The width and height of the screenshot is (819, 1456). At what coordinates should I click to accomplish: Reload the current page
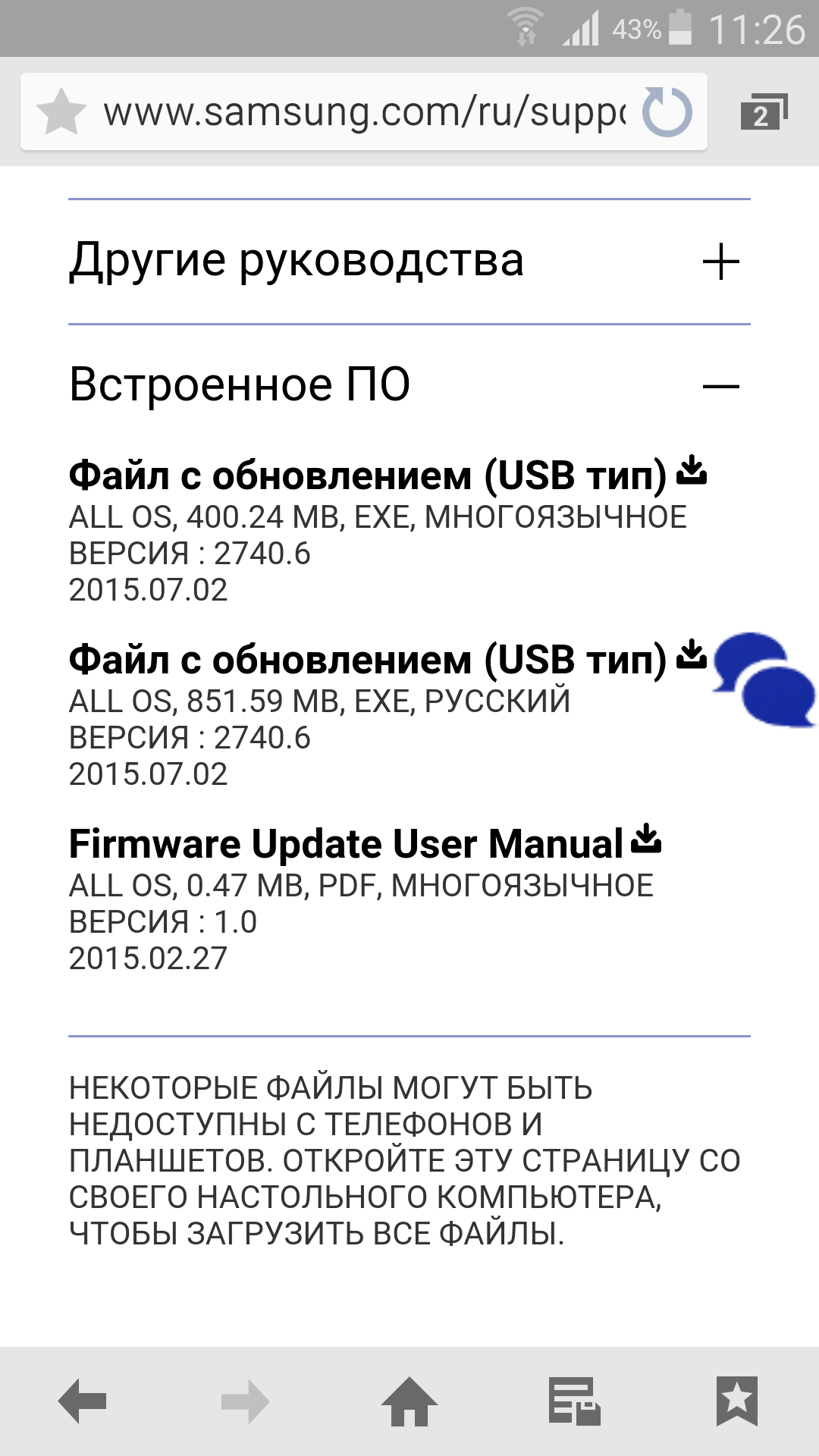pyautogui.click(x=667, y=112)
